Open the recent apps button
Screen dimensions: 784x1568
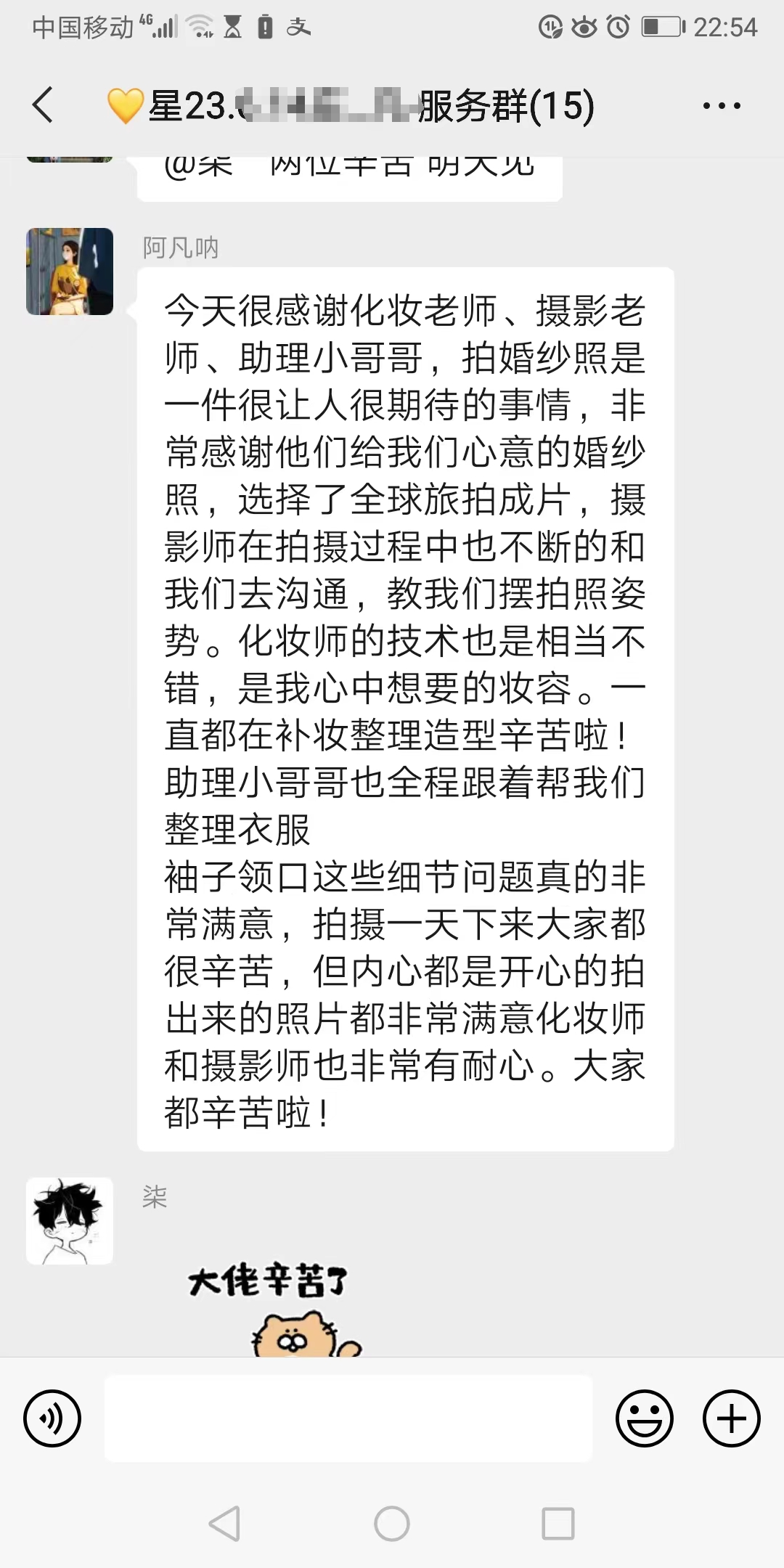click(558, 1523)
